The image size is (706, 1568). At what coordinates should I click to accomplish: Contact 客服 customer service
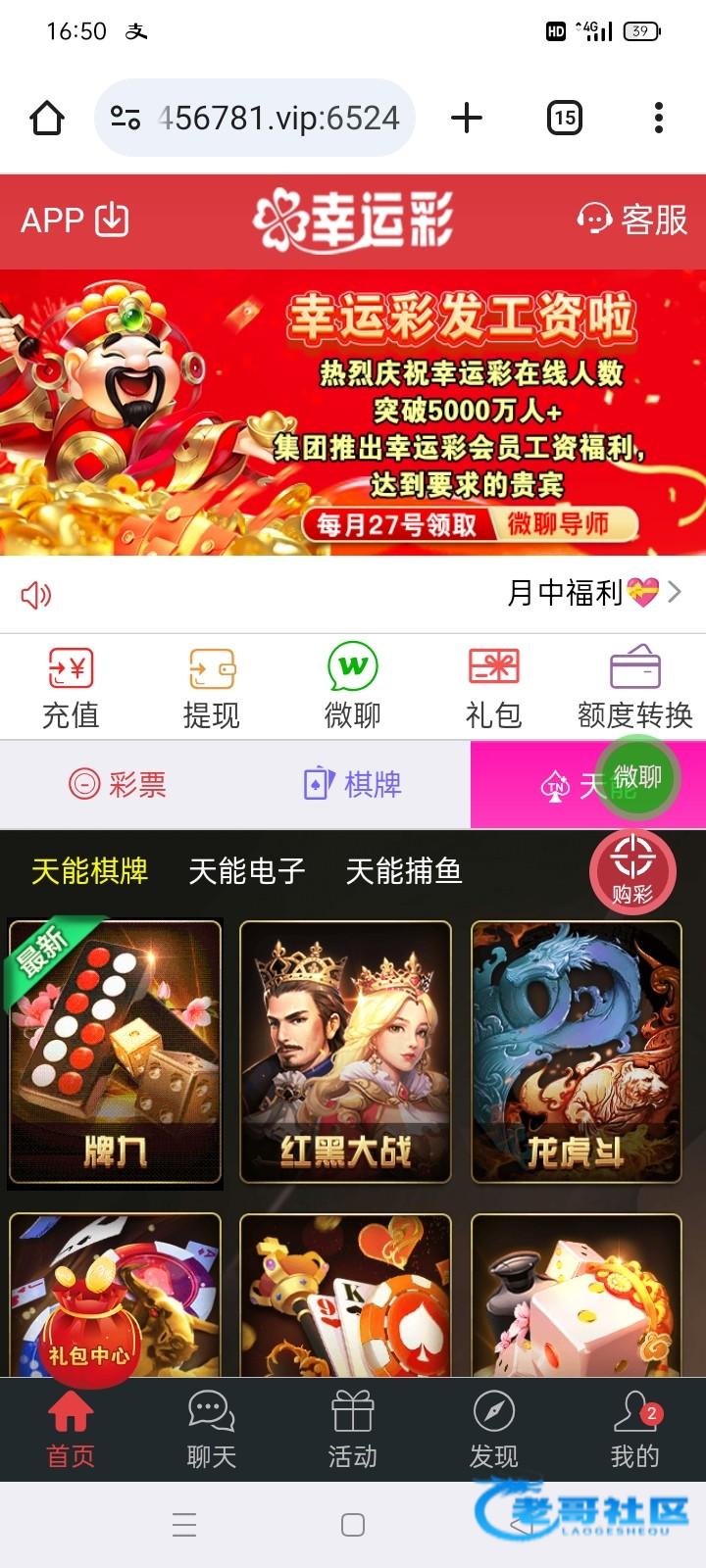click(632, 220)
